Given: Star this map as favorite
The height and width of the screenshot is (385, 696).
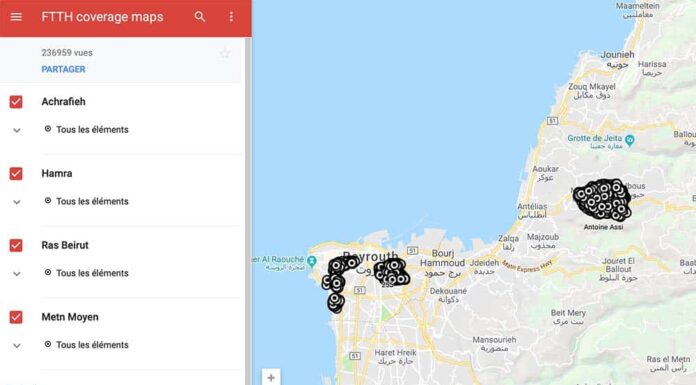Looking at the screenshot, I should (x=225, y=54).
